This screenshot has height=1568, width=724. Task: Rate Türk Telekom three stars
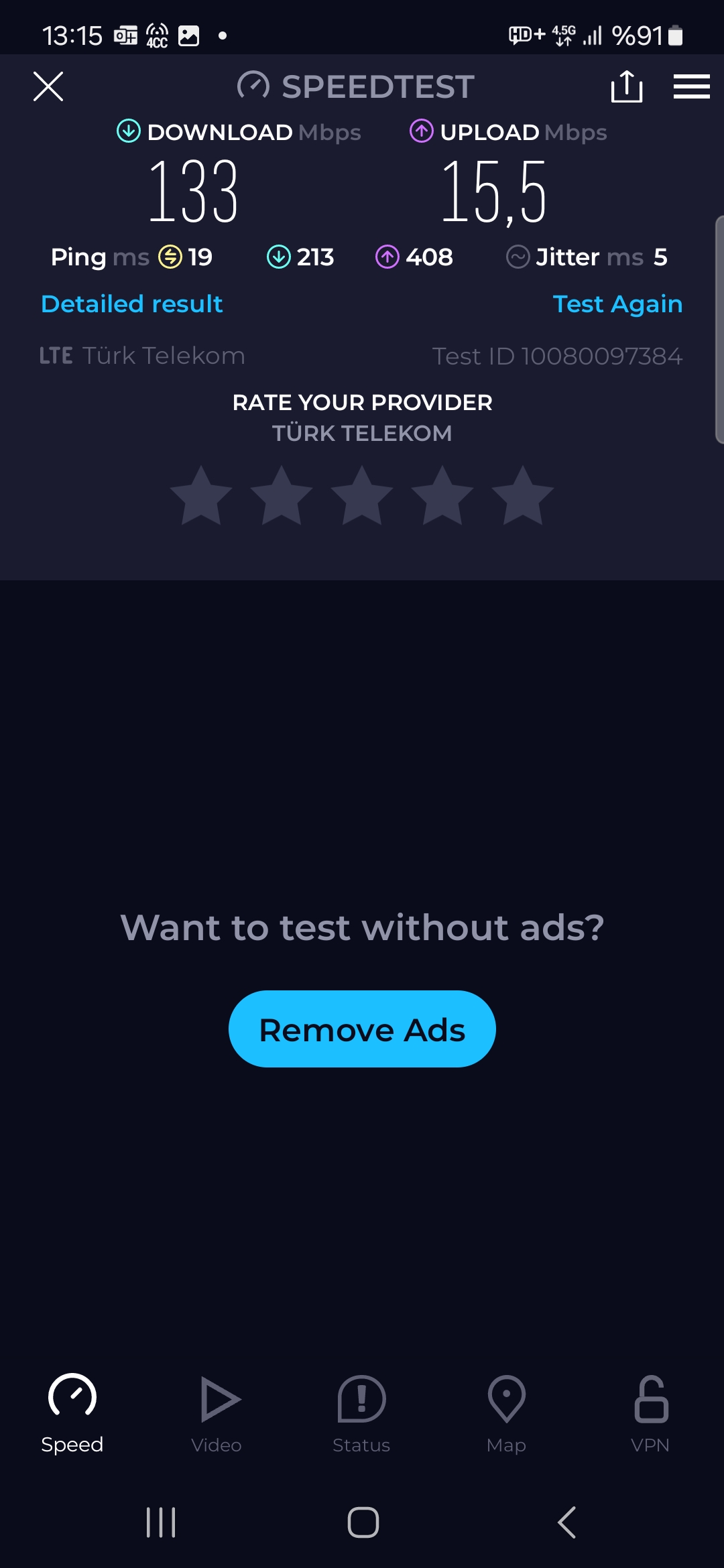[x=362, y=496]
